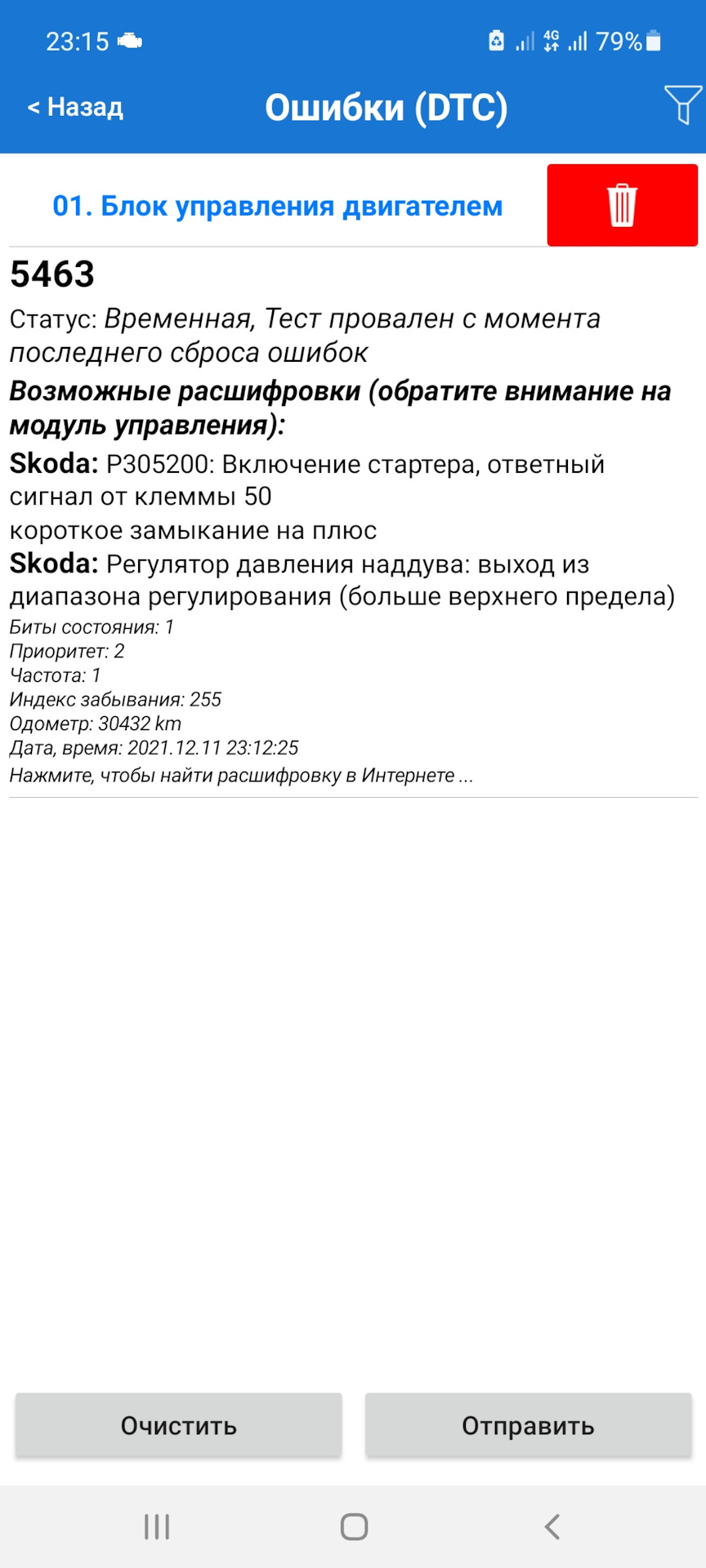
Task: Open recent apps from navigation bar
Action: click(157, 1526)
